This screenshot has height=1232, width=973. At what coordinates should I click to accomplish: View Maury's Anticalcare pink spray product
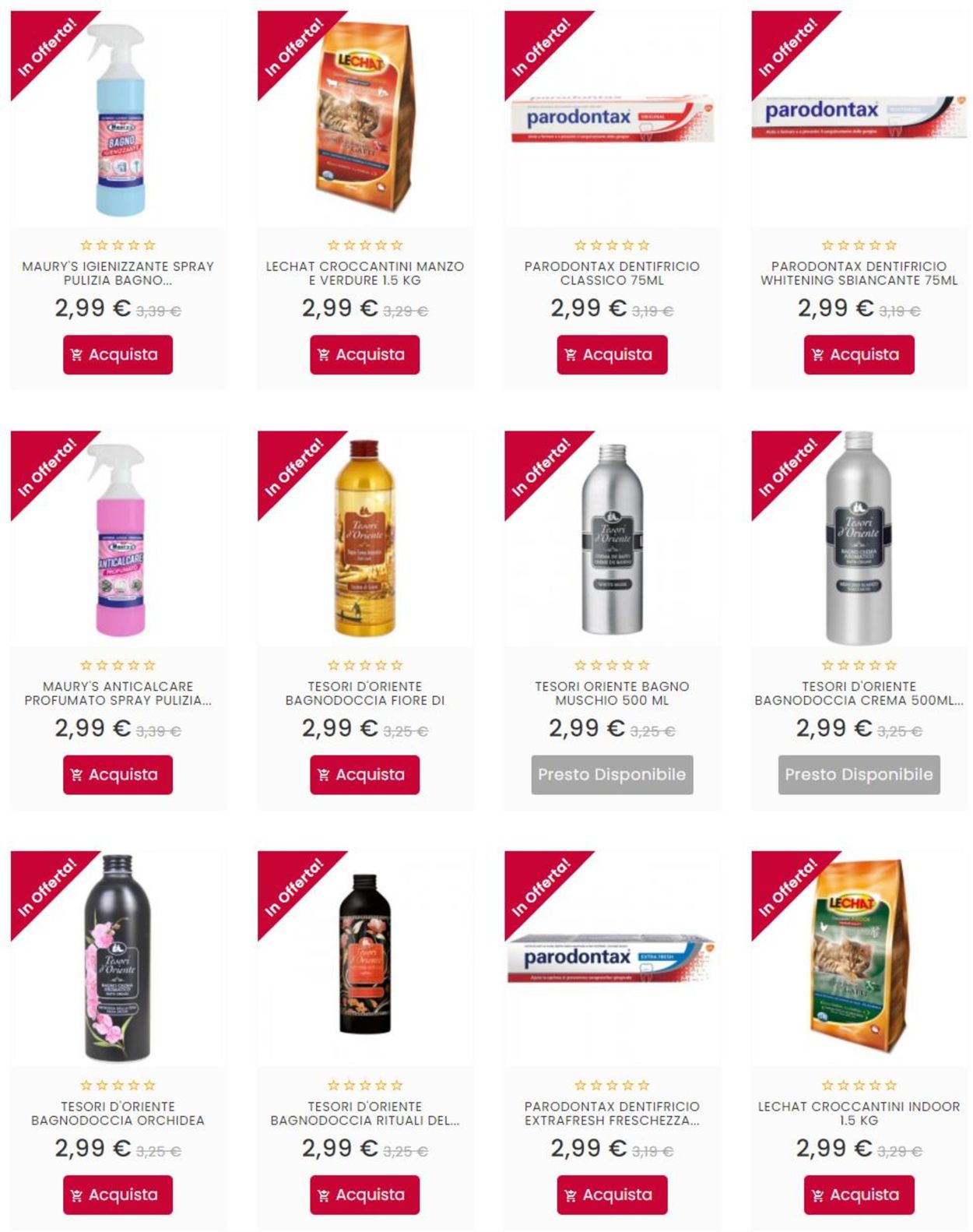point(118,540)
